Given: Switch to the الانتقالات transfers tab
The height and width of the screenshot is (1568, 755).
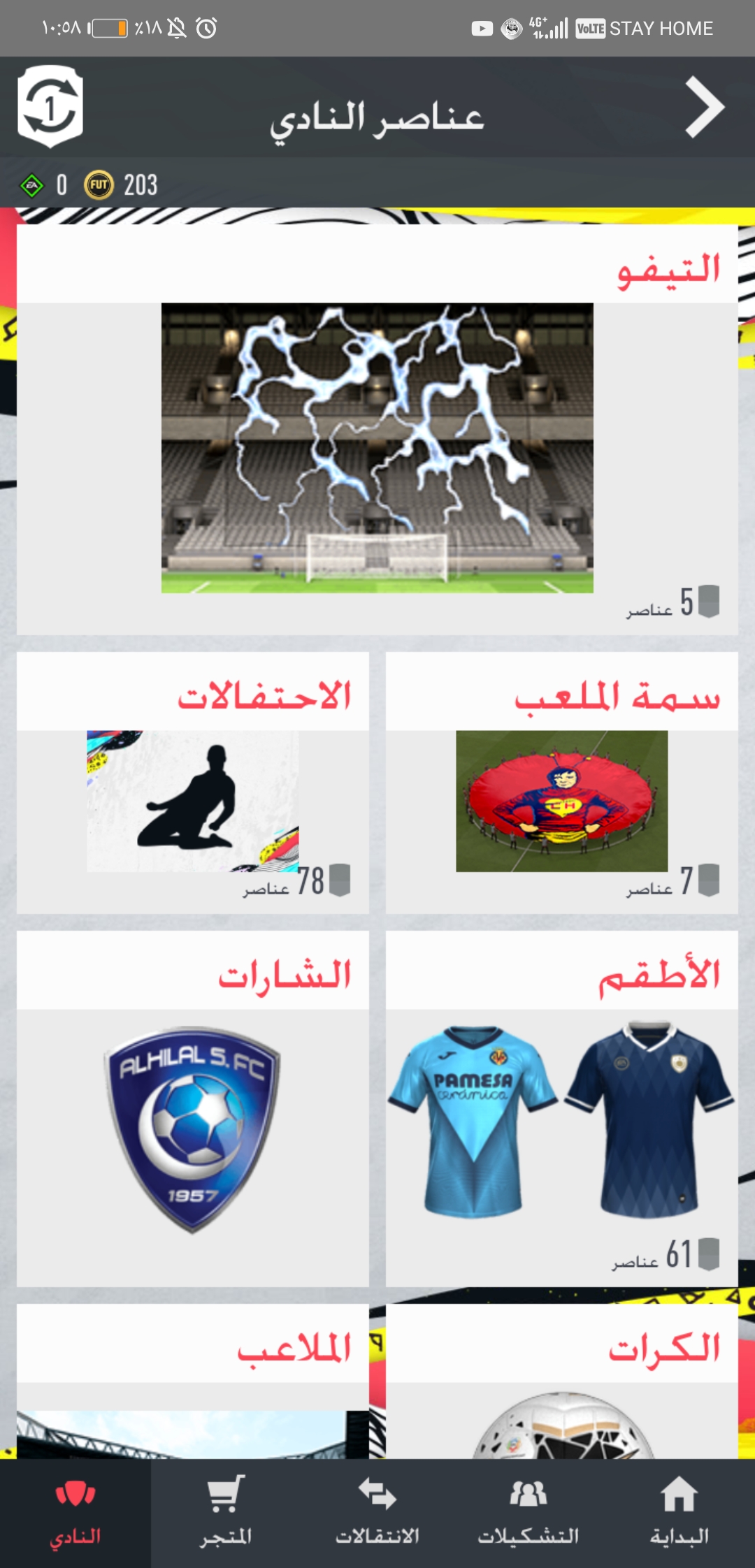Looking at the screenshot, I should coord(377,1513).
